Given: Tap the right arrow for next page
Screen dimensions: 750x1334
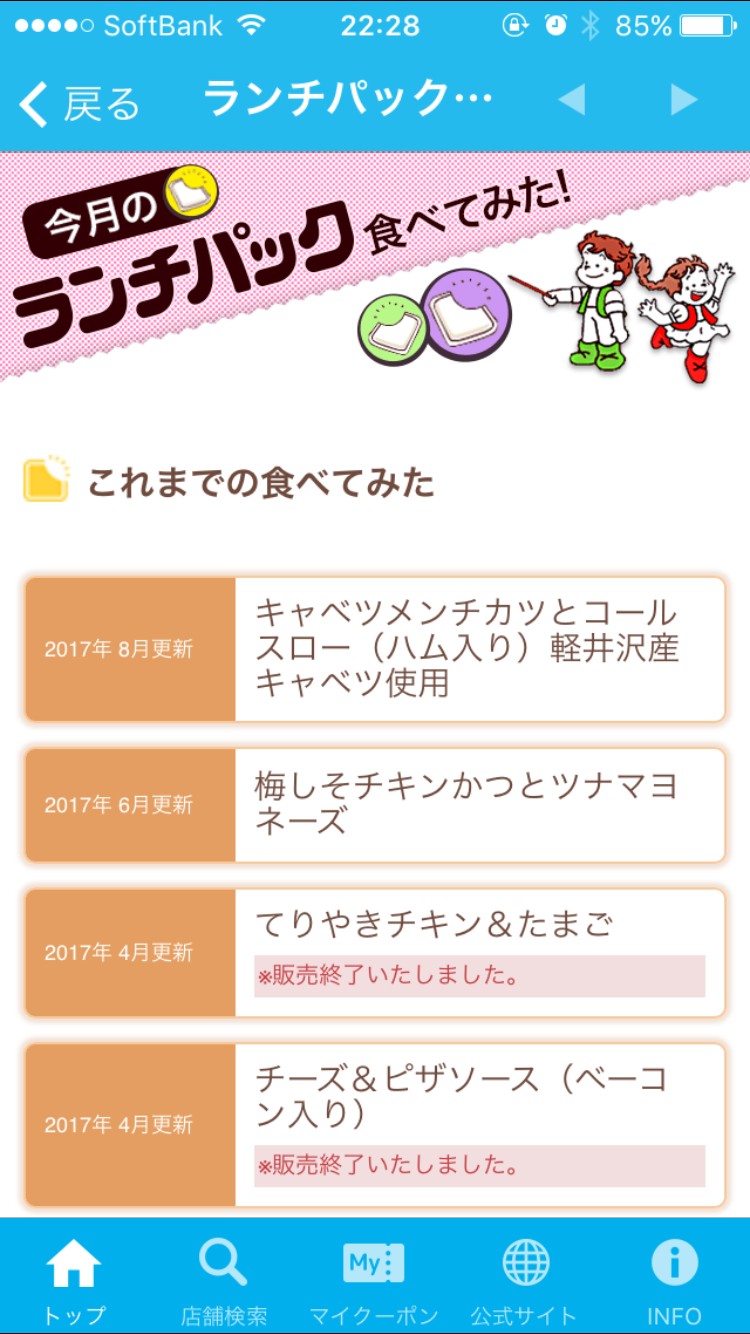Looking at the screenshot, I should click(684, 100).
